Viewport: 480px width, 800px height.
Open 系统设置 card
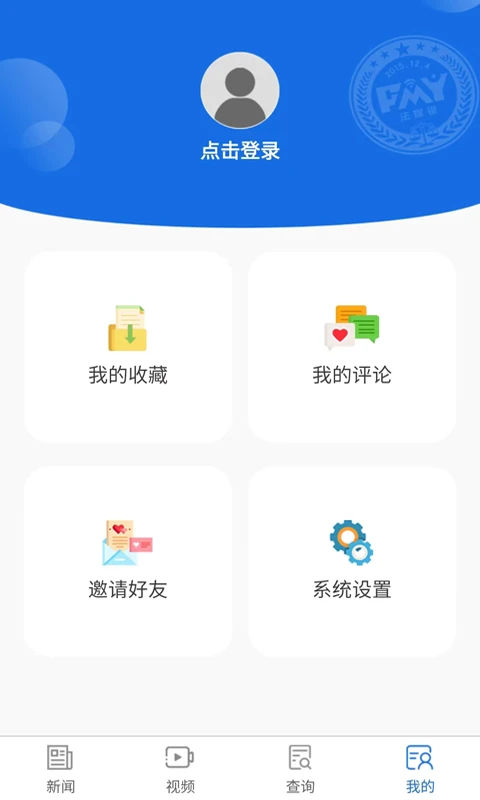(352, 561)
